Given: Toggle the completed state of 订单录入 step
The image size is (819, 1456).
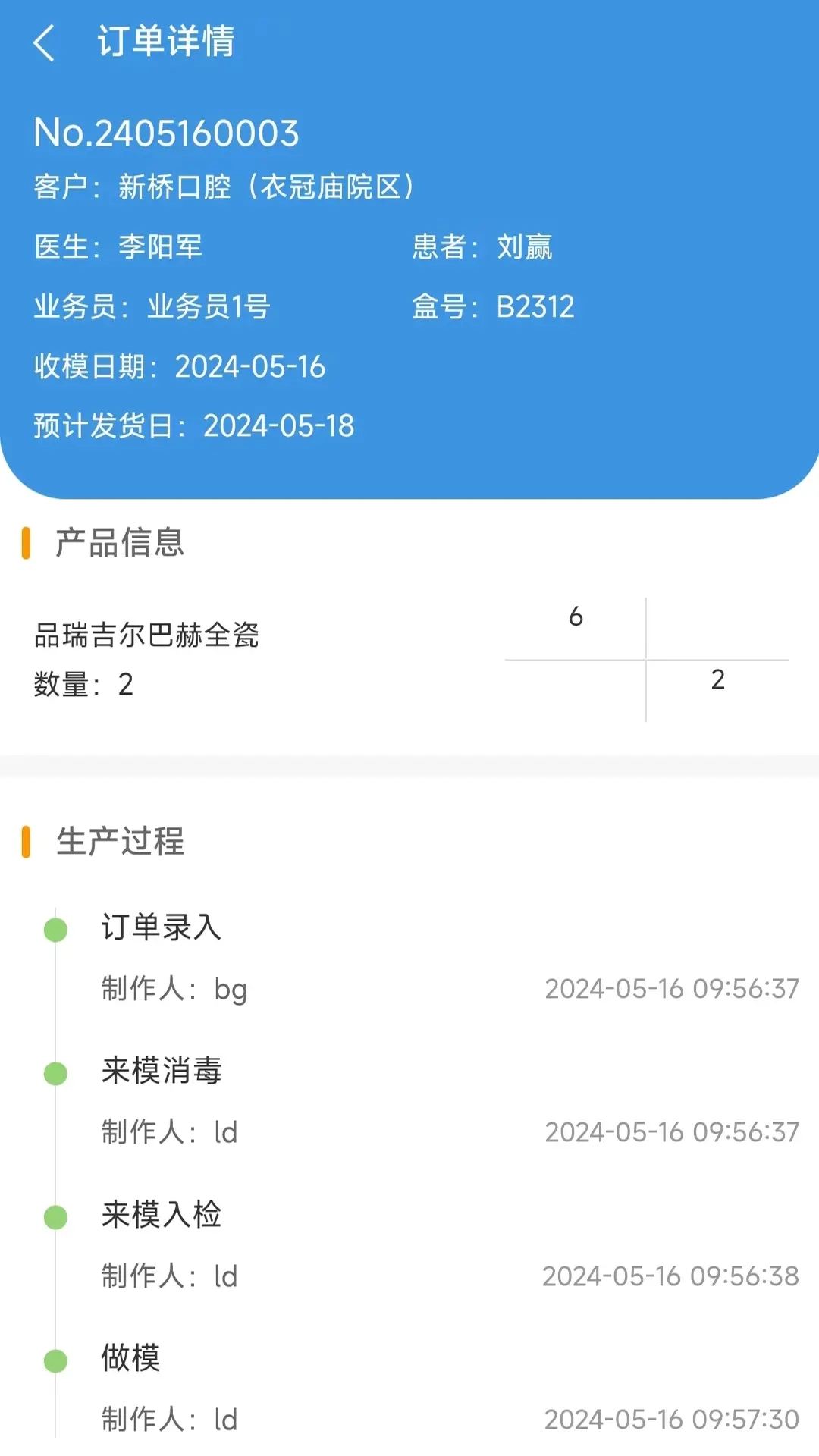Looking at the screenshot, I should click(161, 929).
